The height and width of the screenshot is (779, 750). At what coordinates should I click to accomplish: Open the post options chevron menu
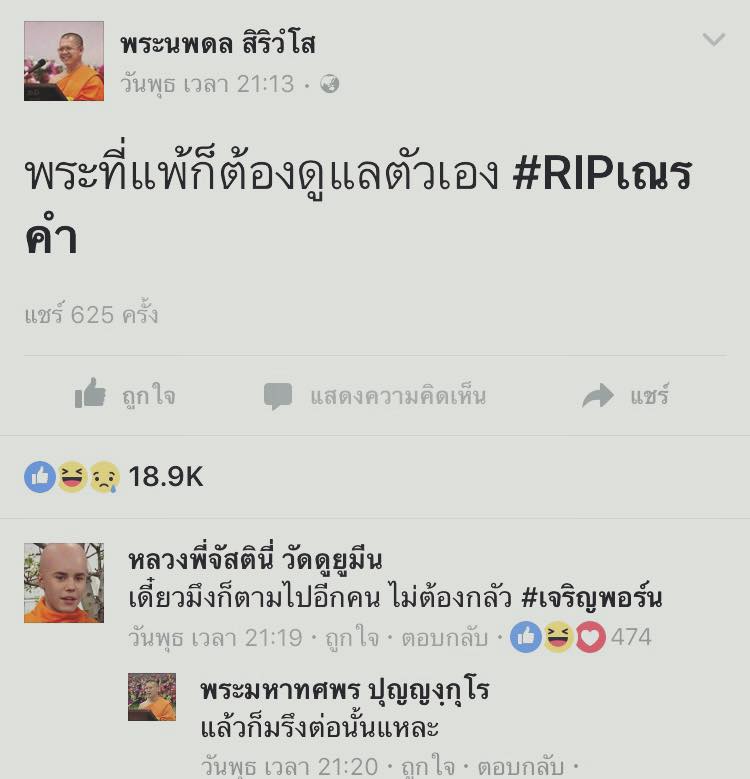tap(713, 40)
